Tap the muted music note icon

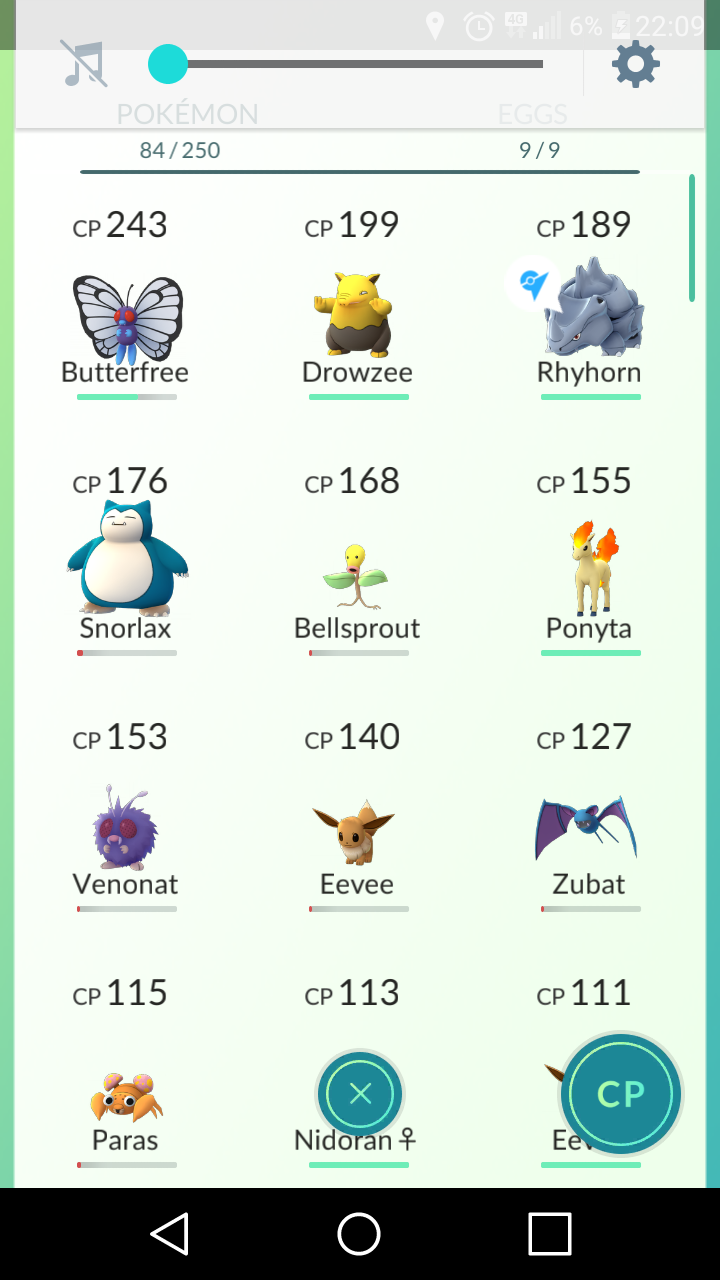point(84,64)
